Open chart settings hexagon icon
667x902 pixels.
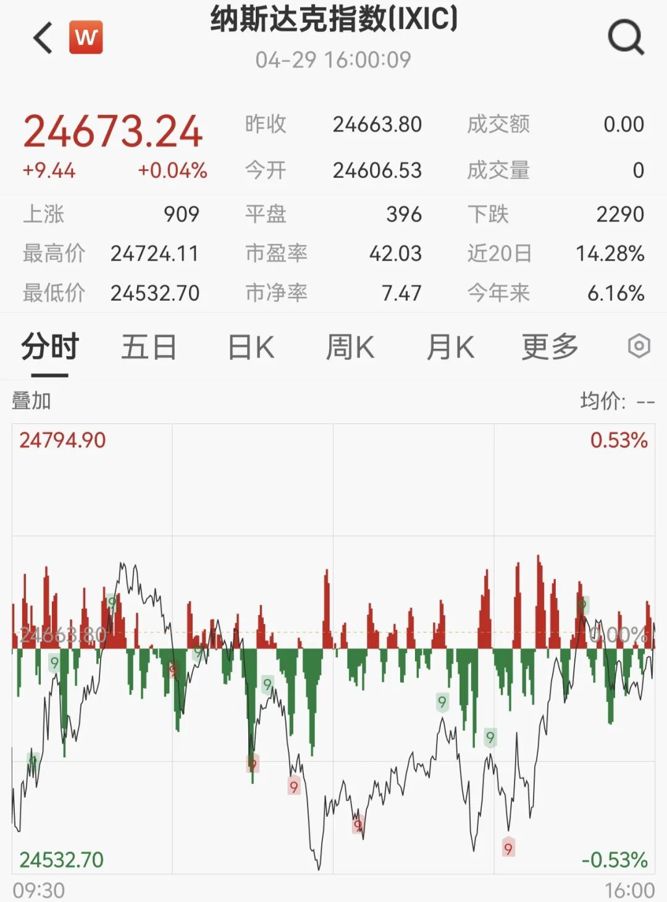[638, 347]
